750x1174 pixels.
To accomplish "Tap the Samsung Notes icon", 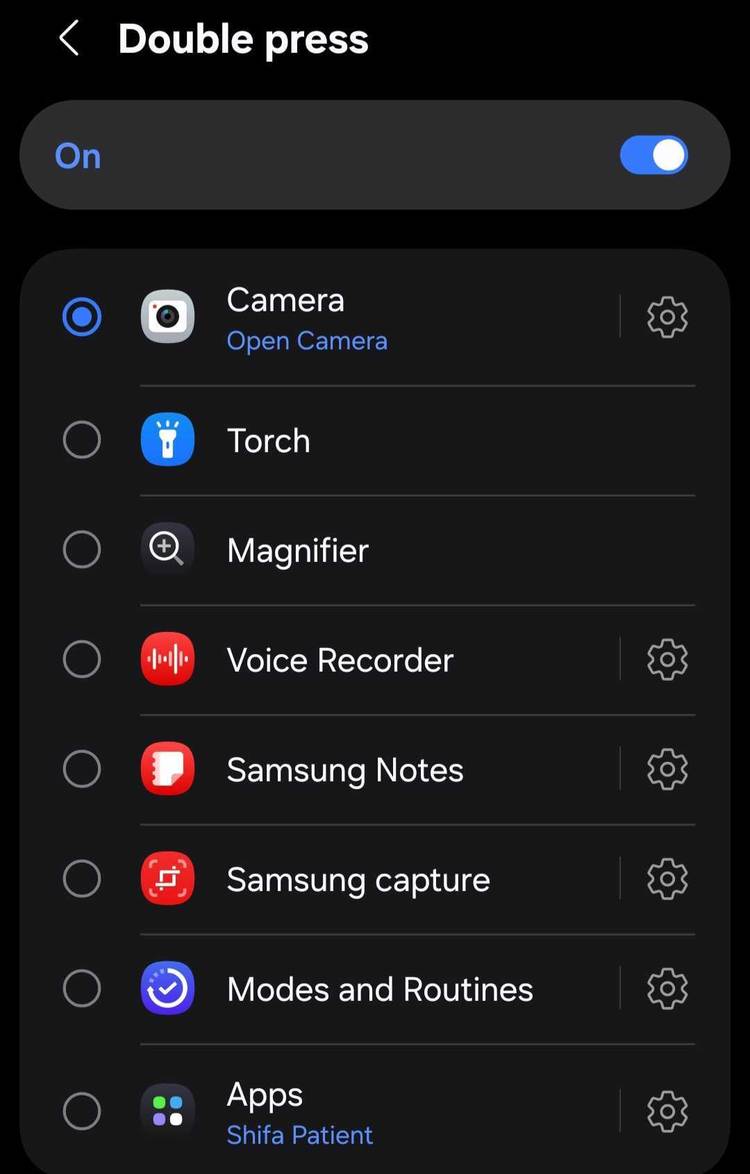I will 167,769.
